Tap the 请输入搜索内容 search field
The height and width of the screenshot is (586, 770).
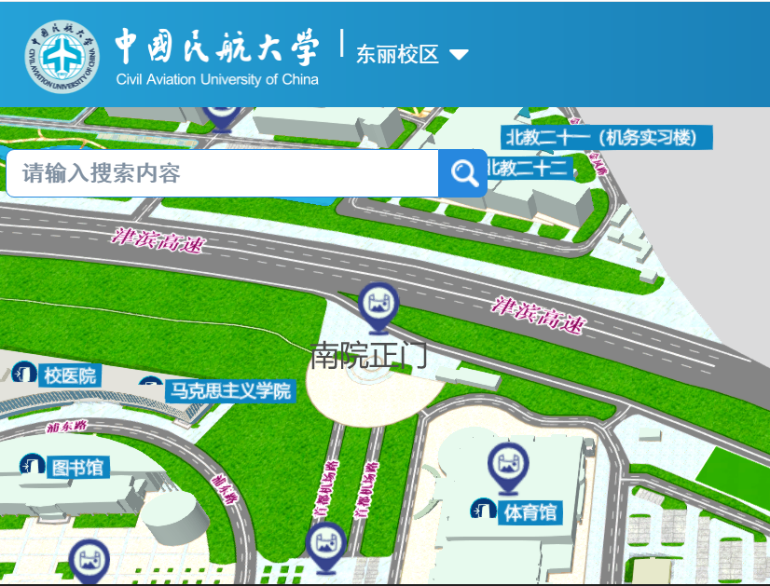tap(222, 173)
